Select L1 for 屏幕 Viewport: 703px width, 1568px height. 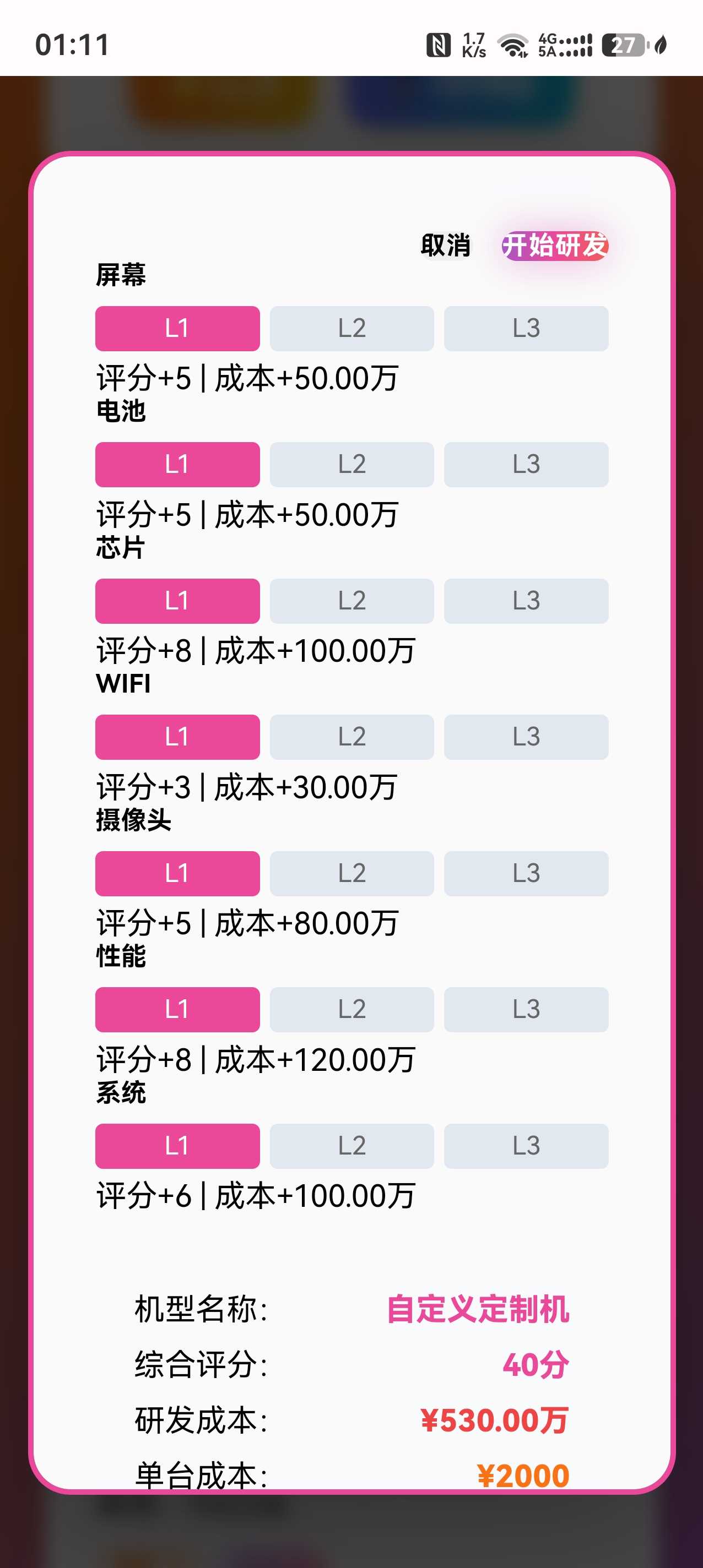click(x=177, y=329)
